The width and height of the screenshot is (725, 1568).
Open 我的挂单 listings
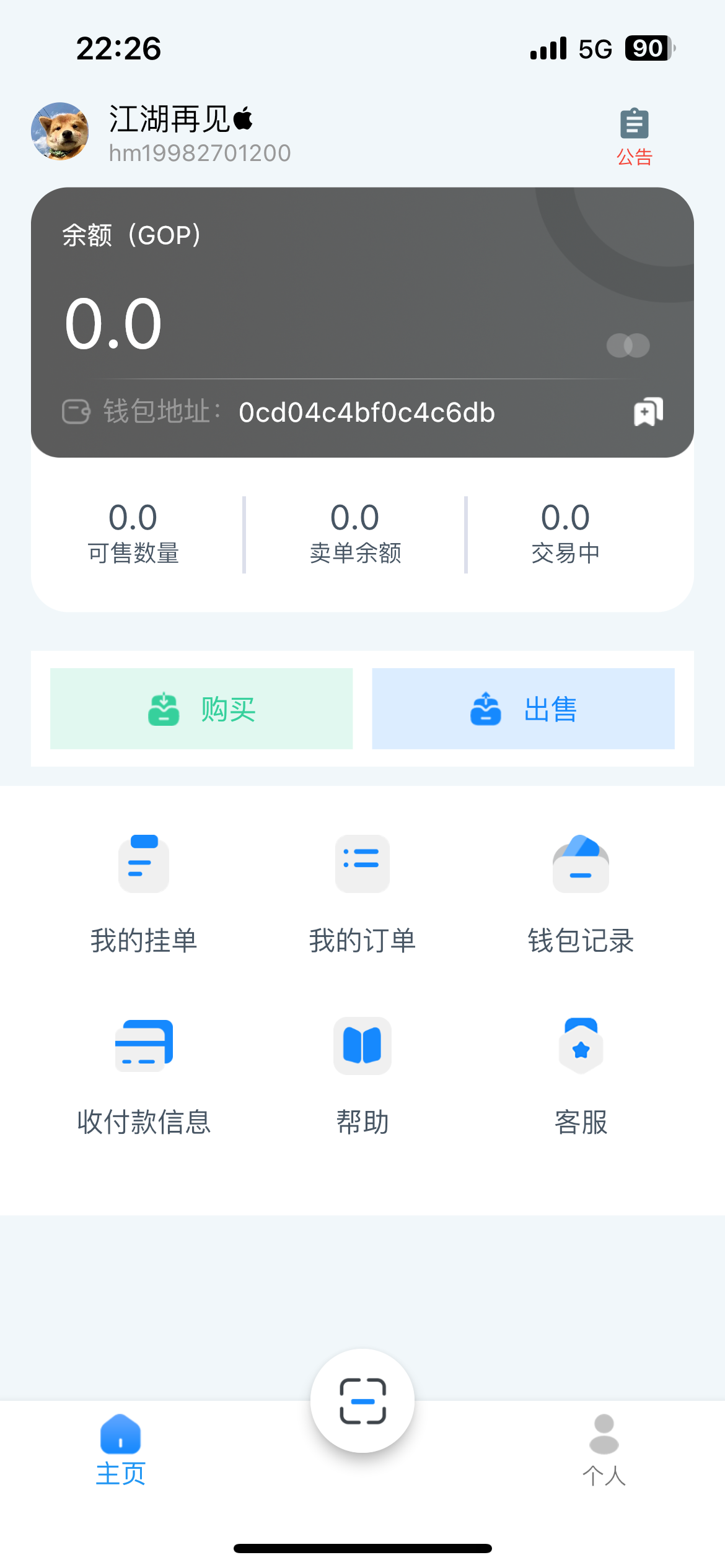pyautogui.click(x=144, y=892)
